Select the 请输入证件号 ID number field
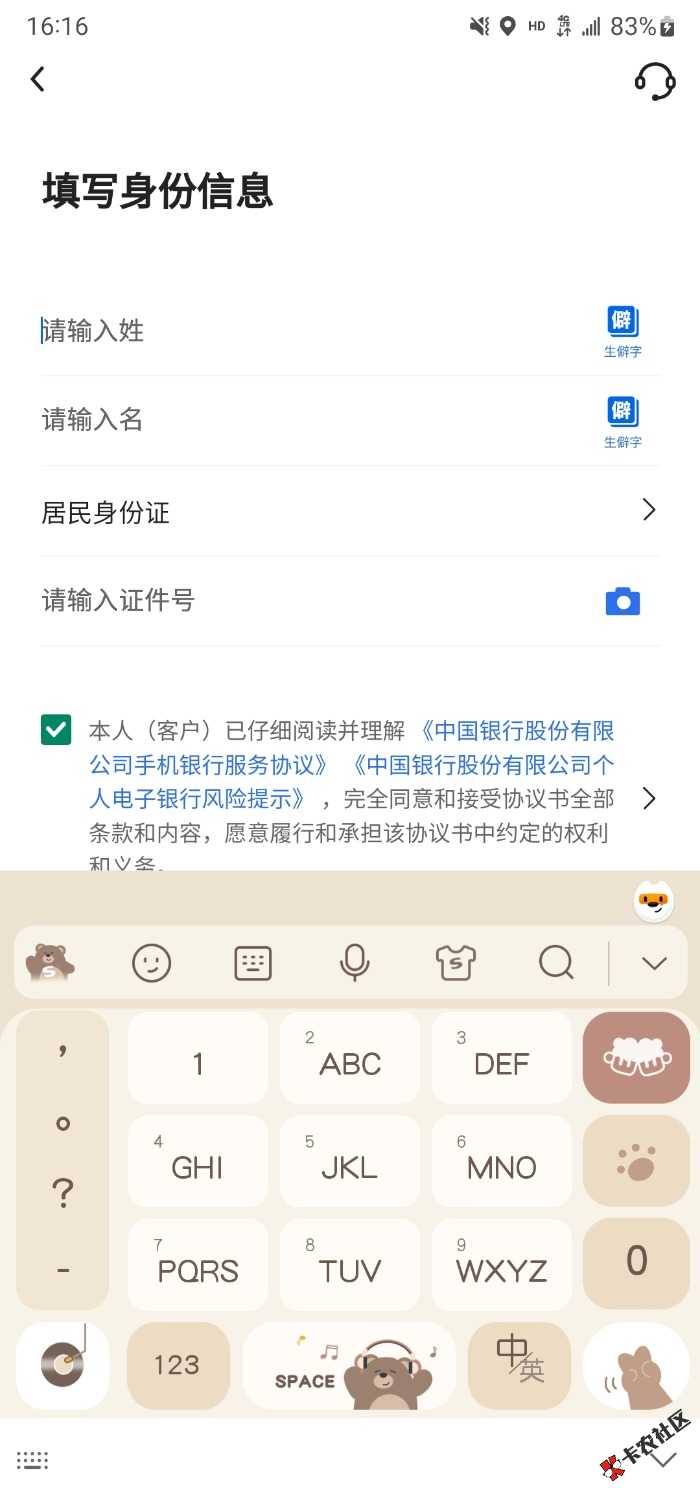This screenshot has height=1500, width=700. pyautogui.click(x=300, y=600)
